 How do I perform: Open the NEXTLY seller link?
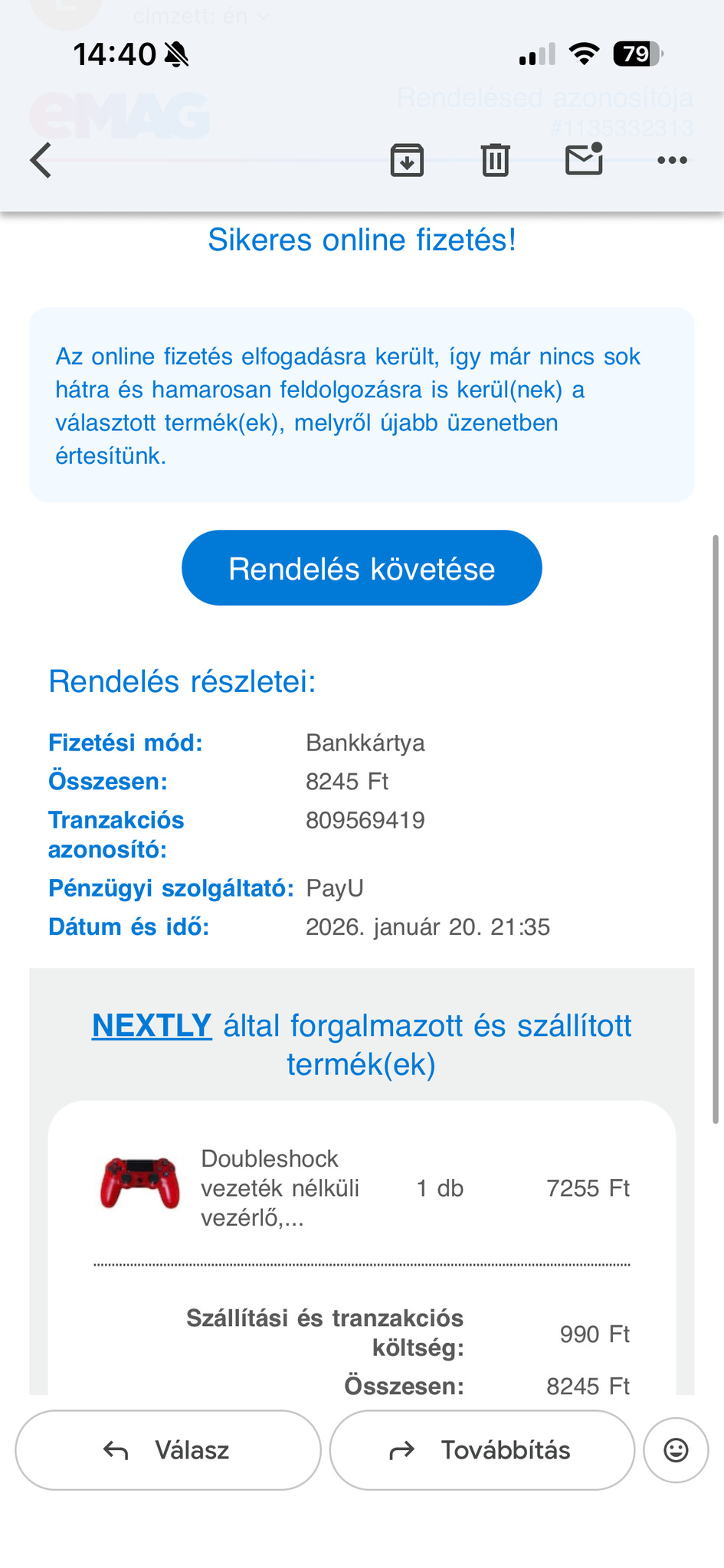(x=152, y=1025)
